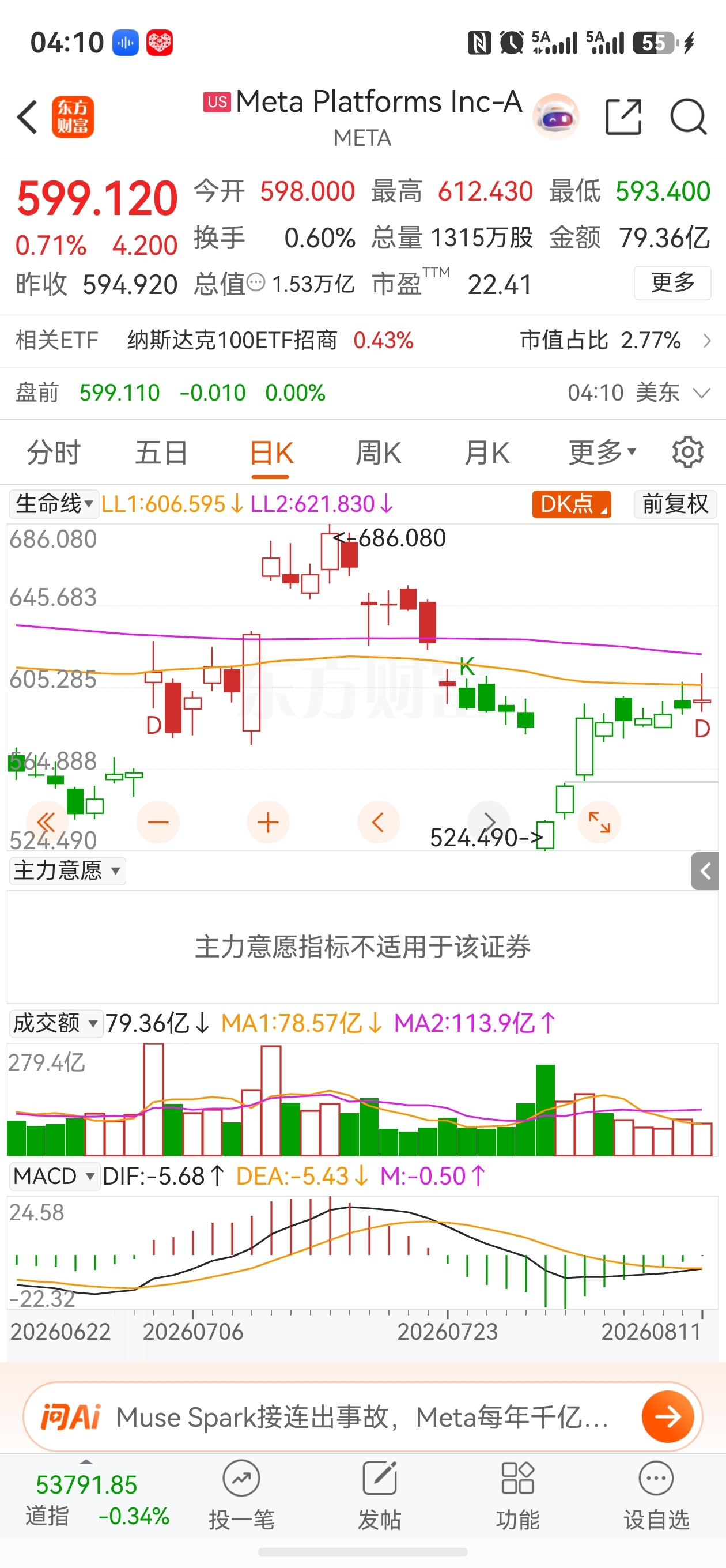
Task: Open the related ETF 纳斯达克100ETF招商 row
Action: (362, 340)
